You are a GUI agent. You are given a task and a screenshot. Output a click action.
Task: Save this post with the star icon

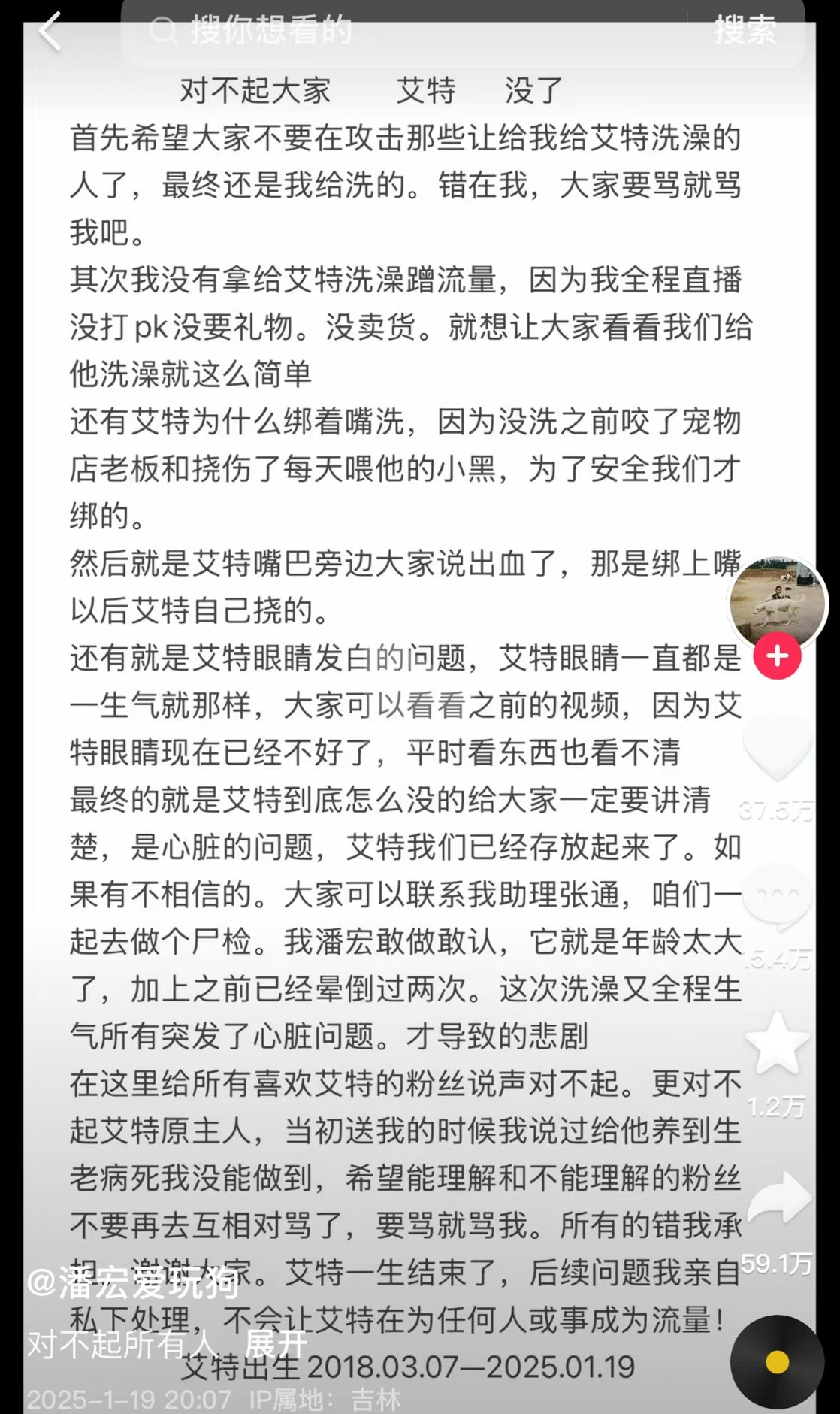[777, 1044]
